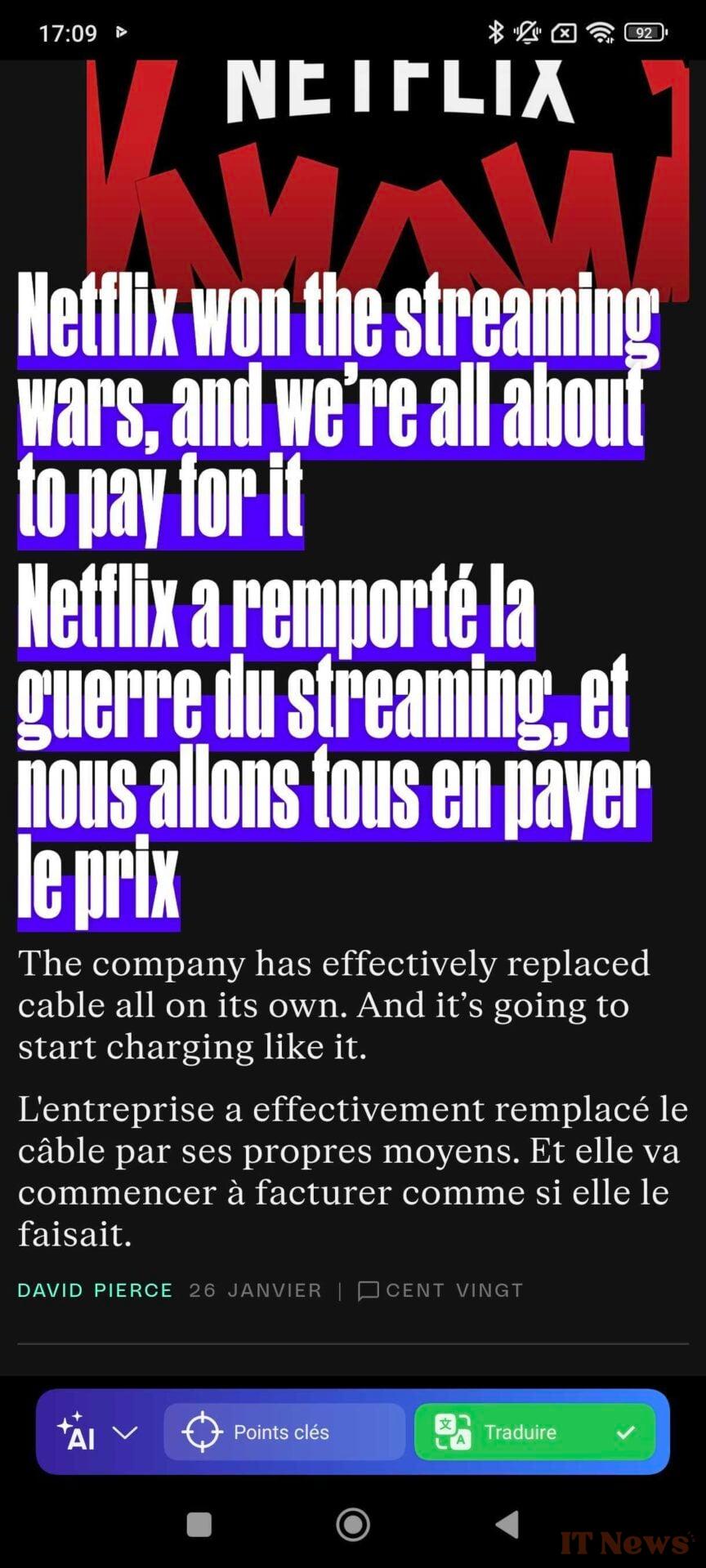Go to the home screen
The height and width of the screenshot is (1568, 706).
pyautogui.click(x=353, y=1524)
